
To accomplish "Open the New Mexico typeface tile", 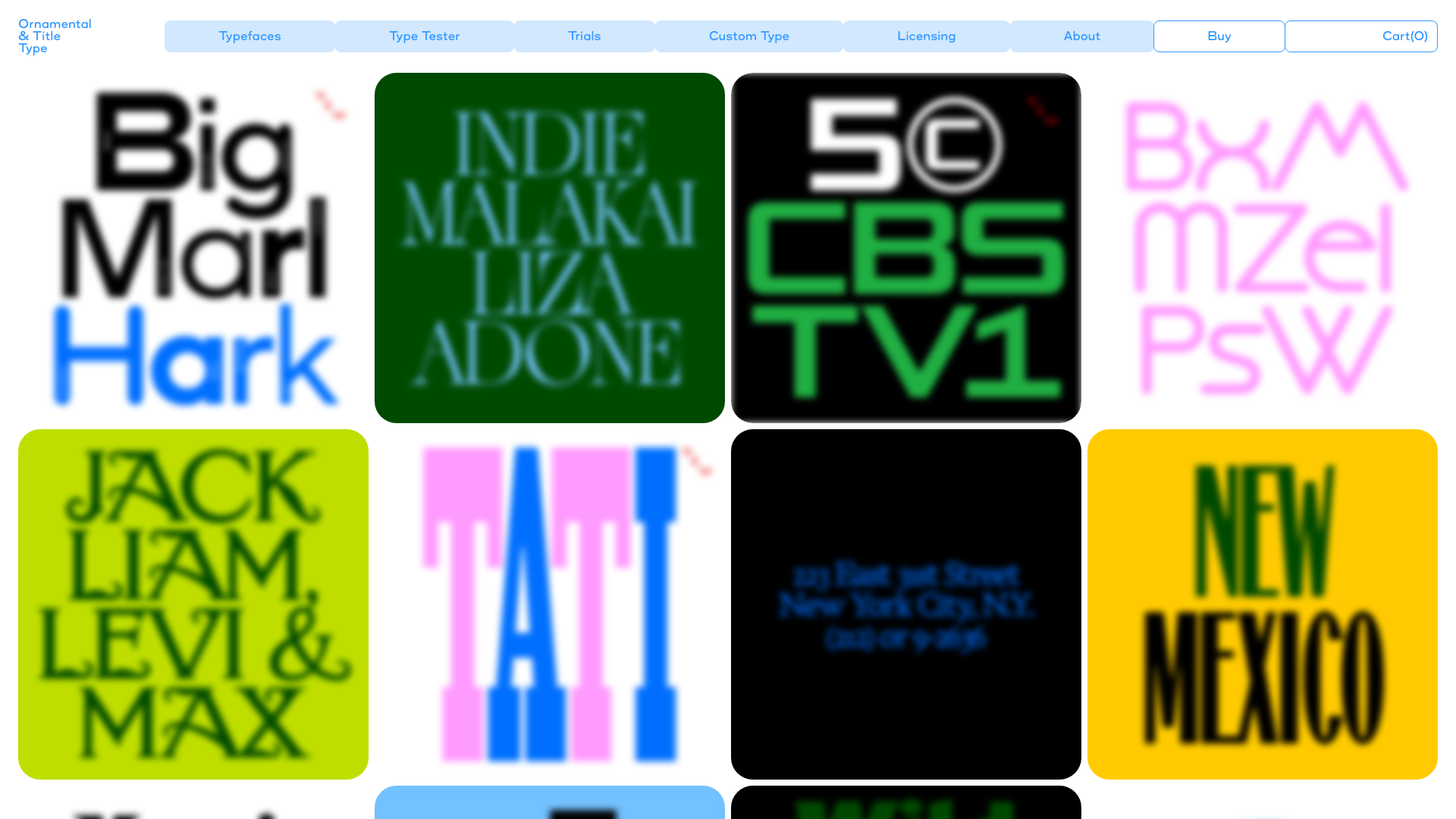I will [x=1263, y=604].
